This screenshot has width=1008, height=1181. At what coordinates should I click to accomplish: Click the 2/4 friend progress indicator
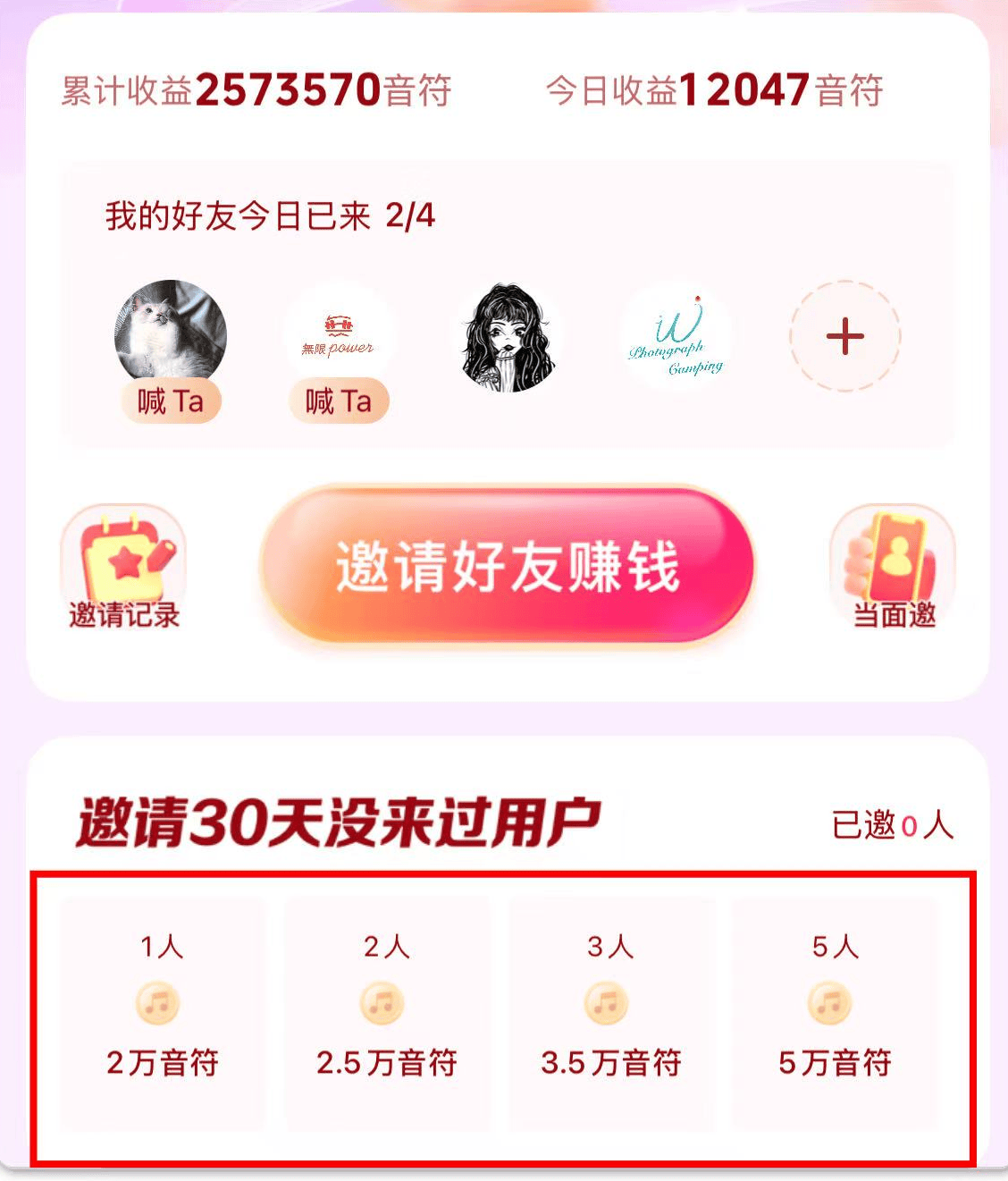pos(408,215)
